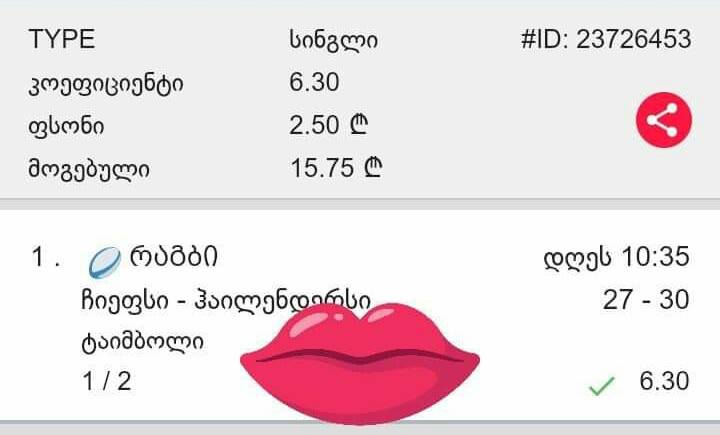
Task: Share this bet ticket
Action: coord(663,122)
